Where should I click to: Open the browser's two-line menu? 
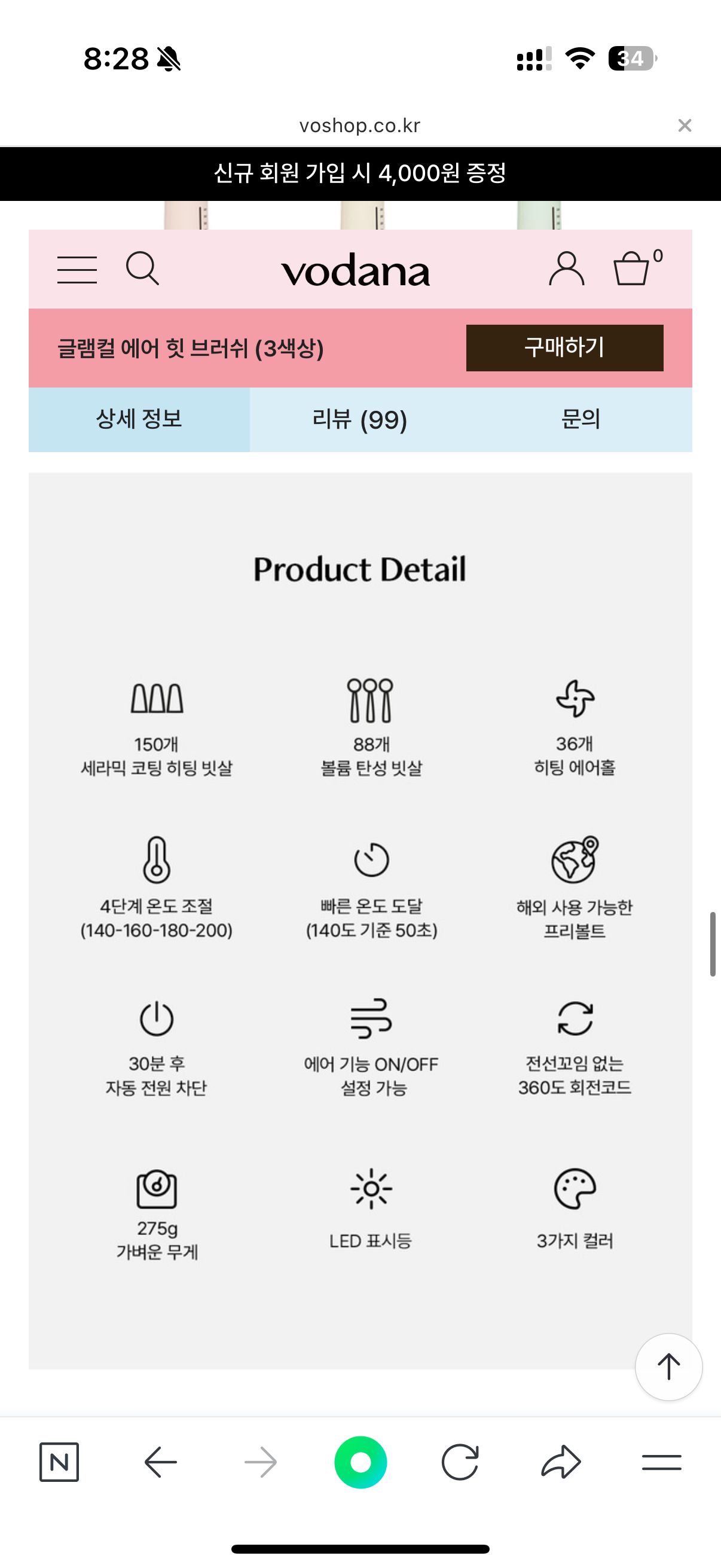[661, 1462]
